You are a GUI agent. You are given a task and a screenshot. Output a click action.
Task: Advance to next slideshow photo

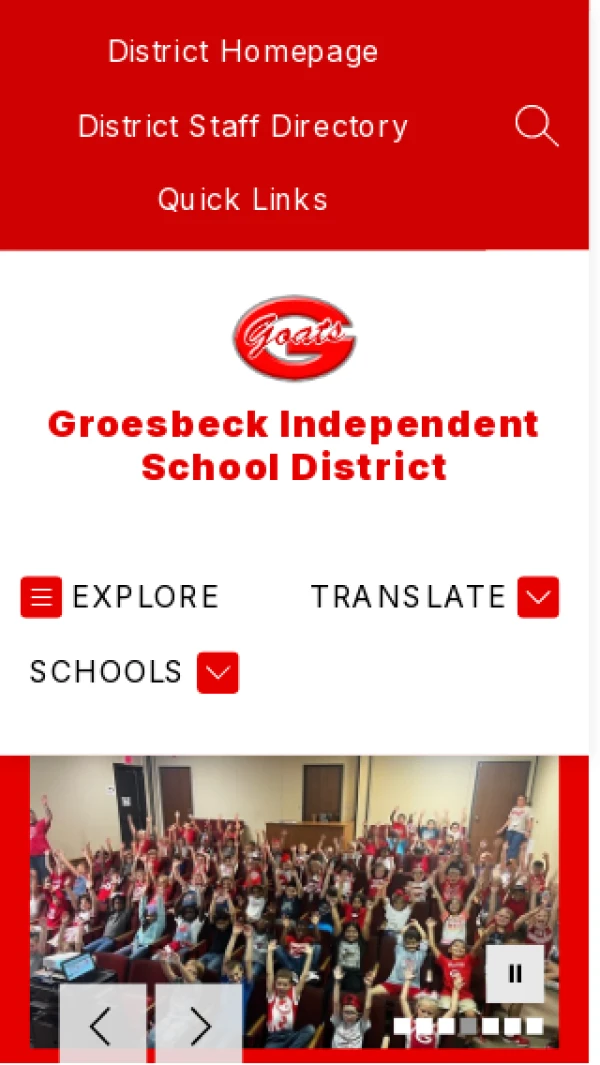(199, 1025)
